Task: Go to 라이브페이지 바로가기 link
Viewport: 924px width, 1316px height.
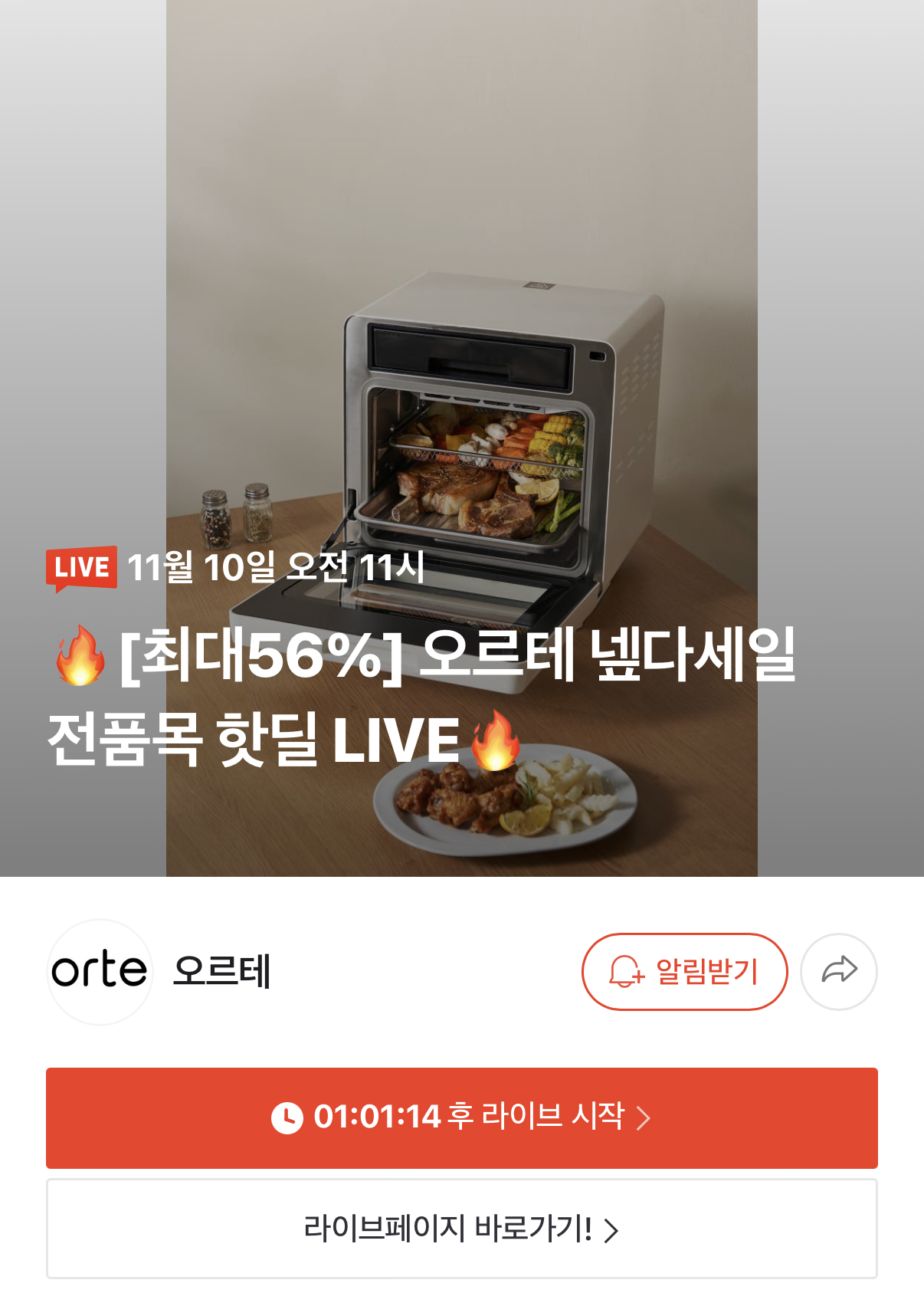Action: click(x=461, y=1228)
